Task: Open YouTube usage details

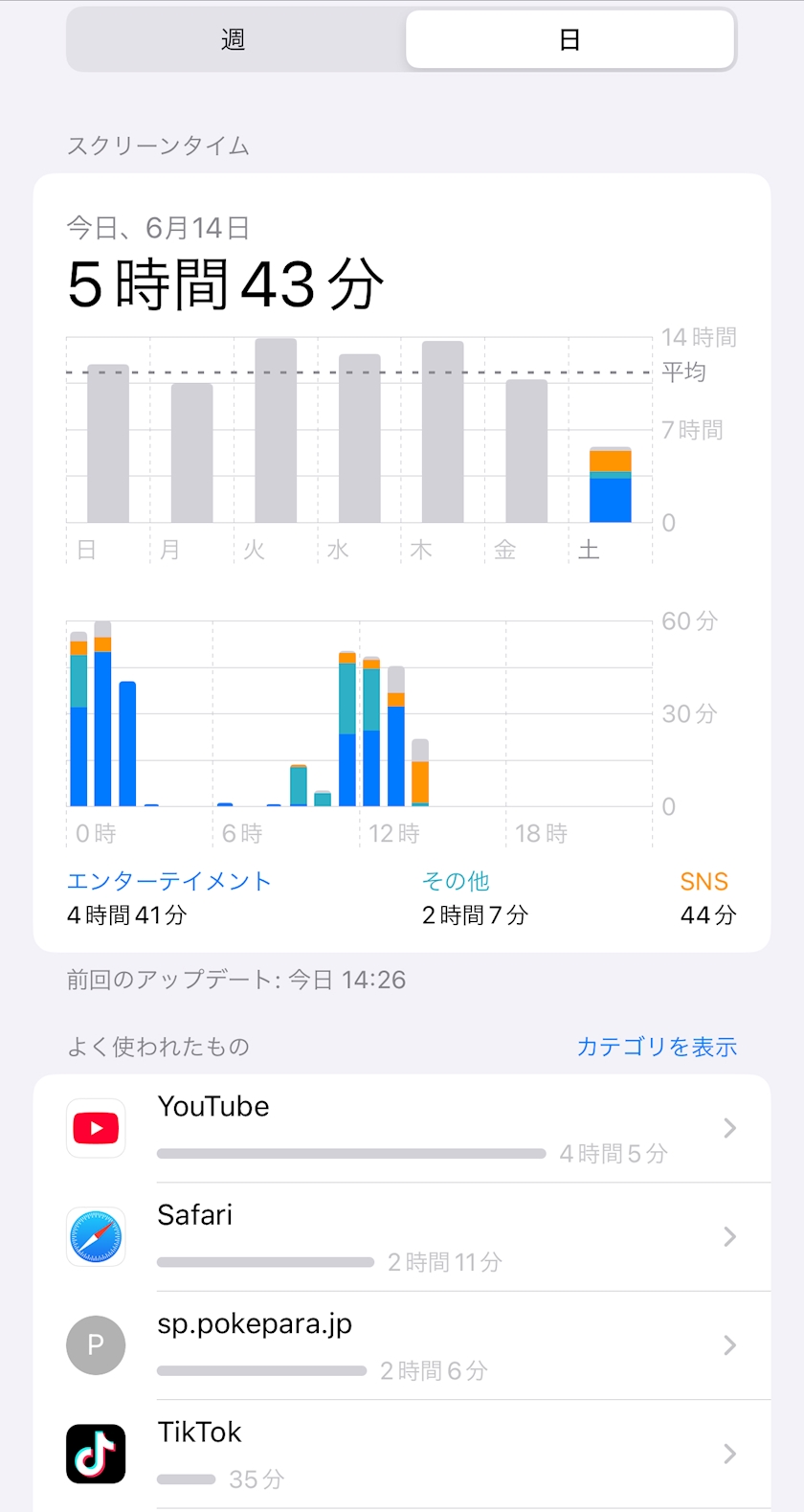Action: [402, 1128]
